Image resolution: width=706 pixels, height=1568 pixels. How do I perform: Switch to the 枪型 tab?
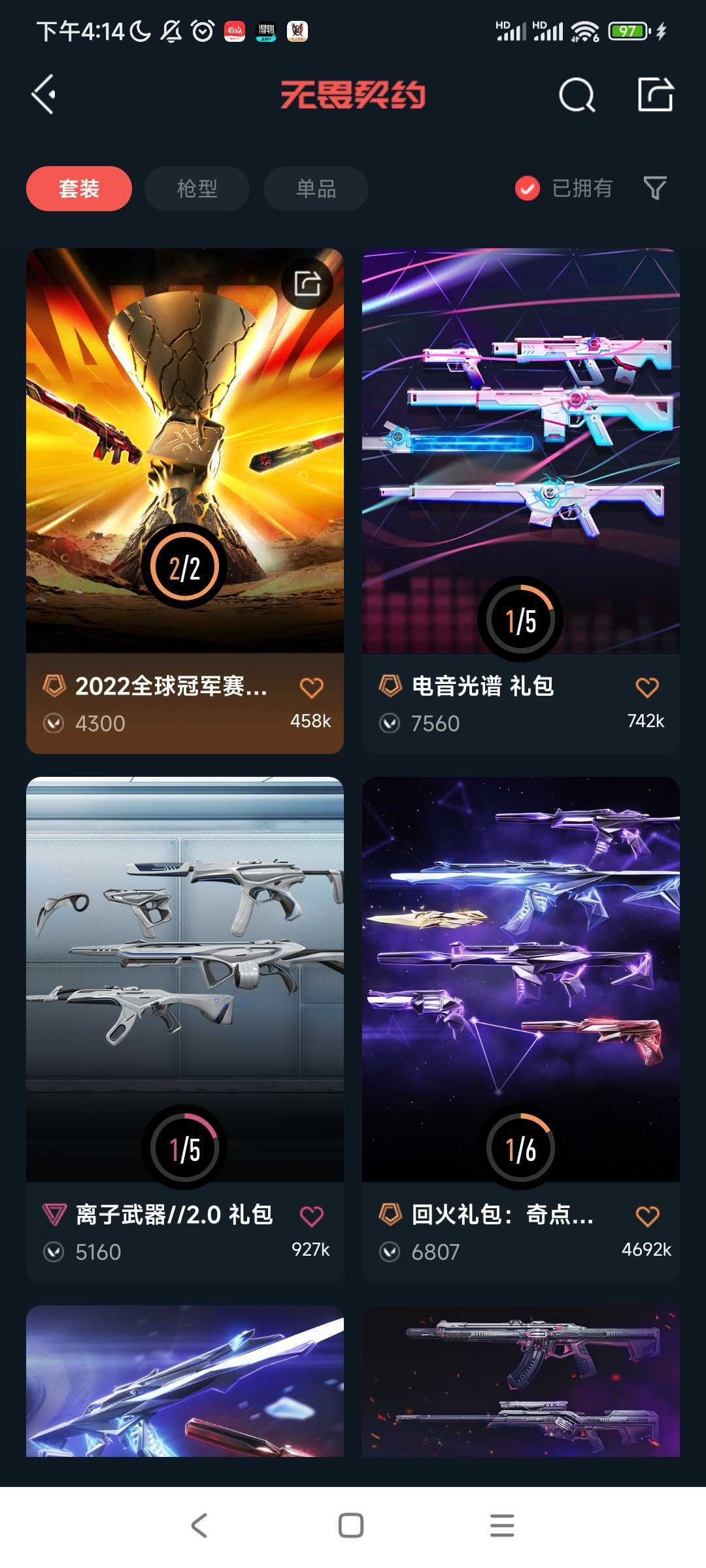point(196,188)
